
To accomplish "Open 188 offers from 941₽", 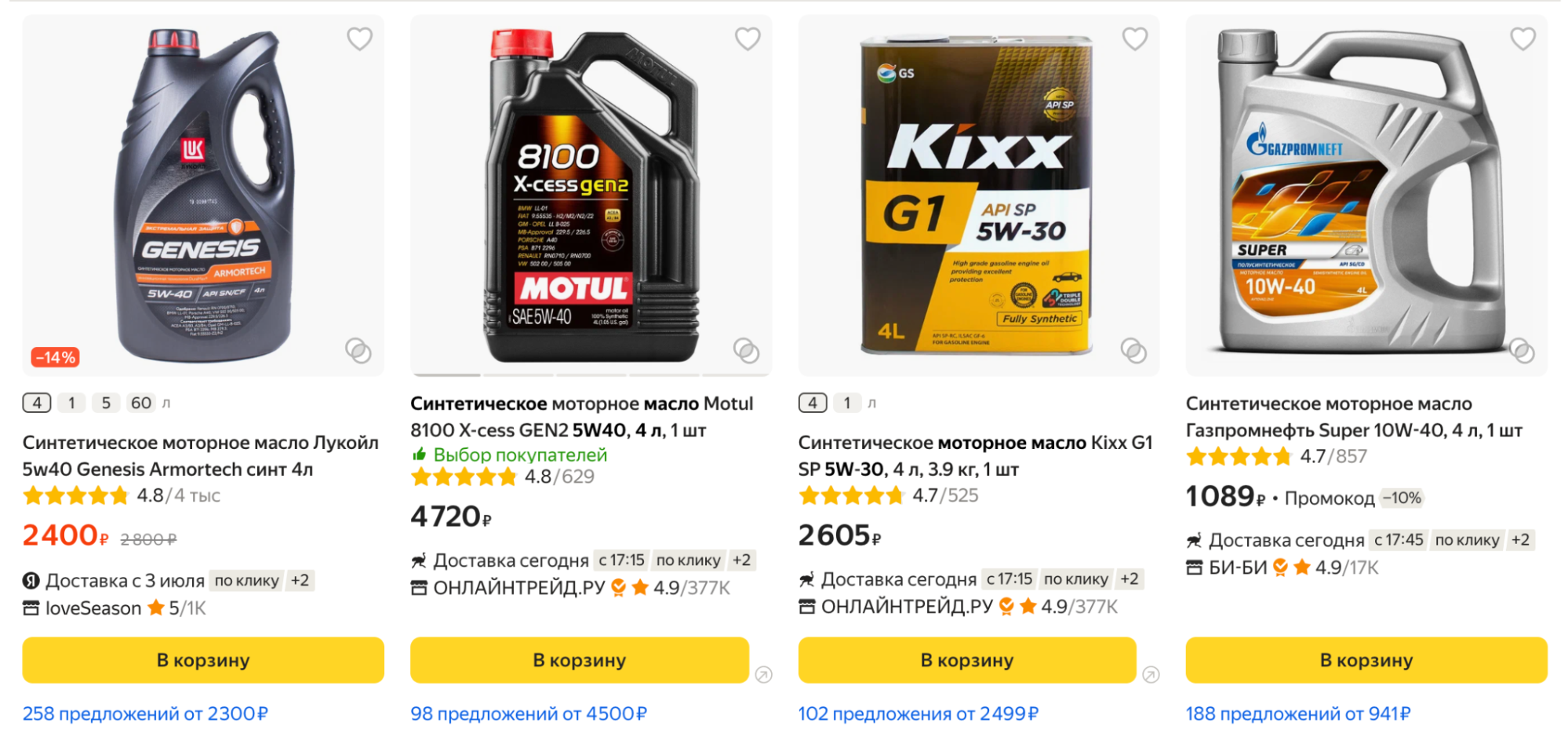I will pyautogui.click(x=1297, y=713).
